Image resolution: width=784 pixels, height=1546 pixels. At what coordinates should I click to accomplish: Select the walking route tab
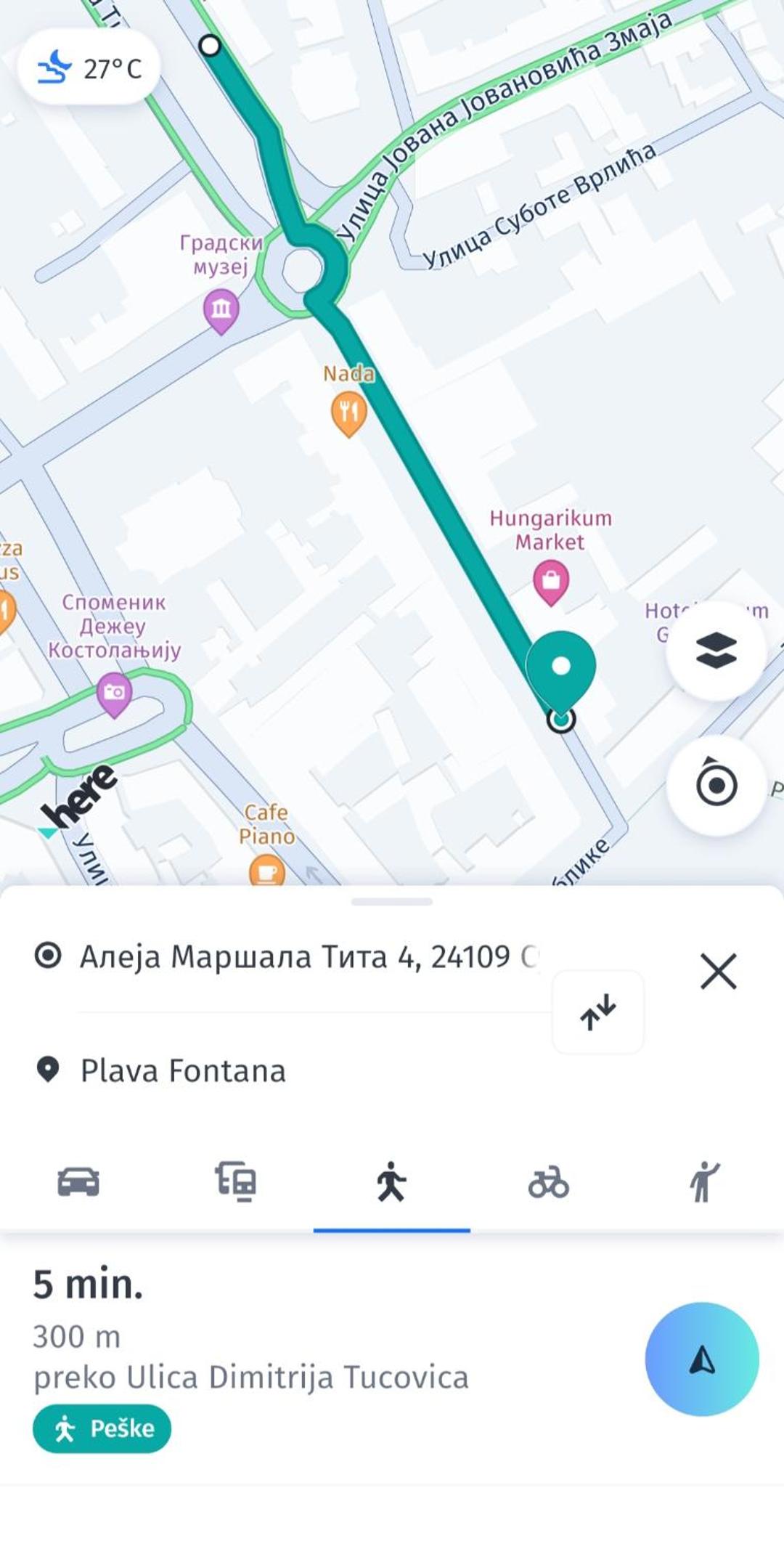(x=392, y=1181)
